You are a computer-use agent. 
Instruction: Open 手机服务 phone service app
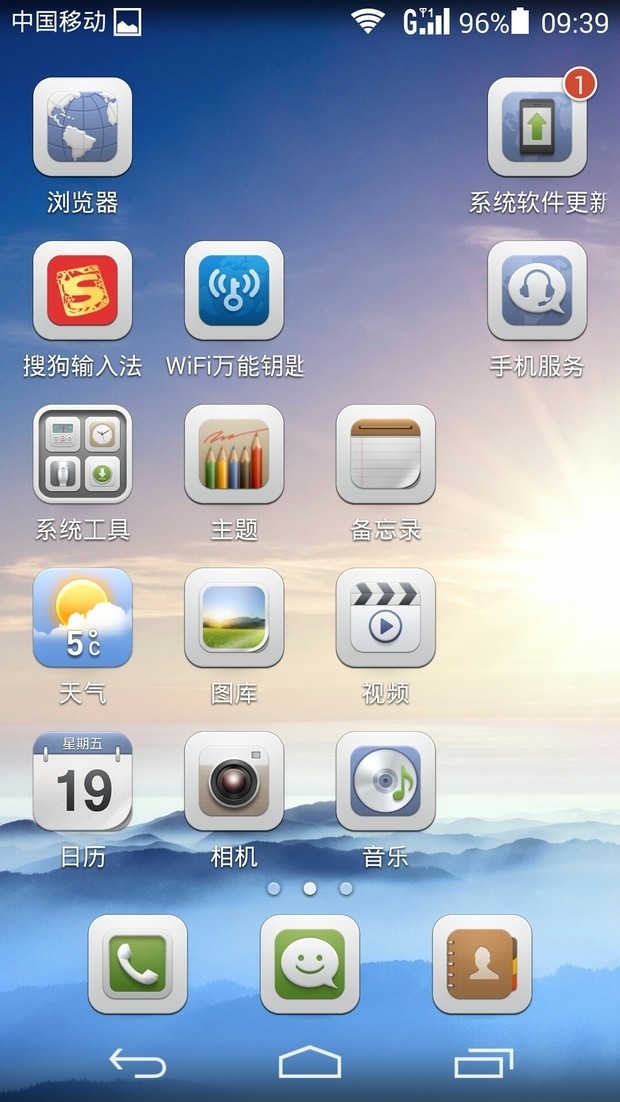[x=537, y=291]
